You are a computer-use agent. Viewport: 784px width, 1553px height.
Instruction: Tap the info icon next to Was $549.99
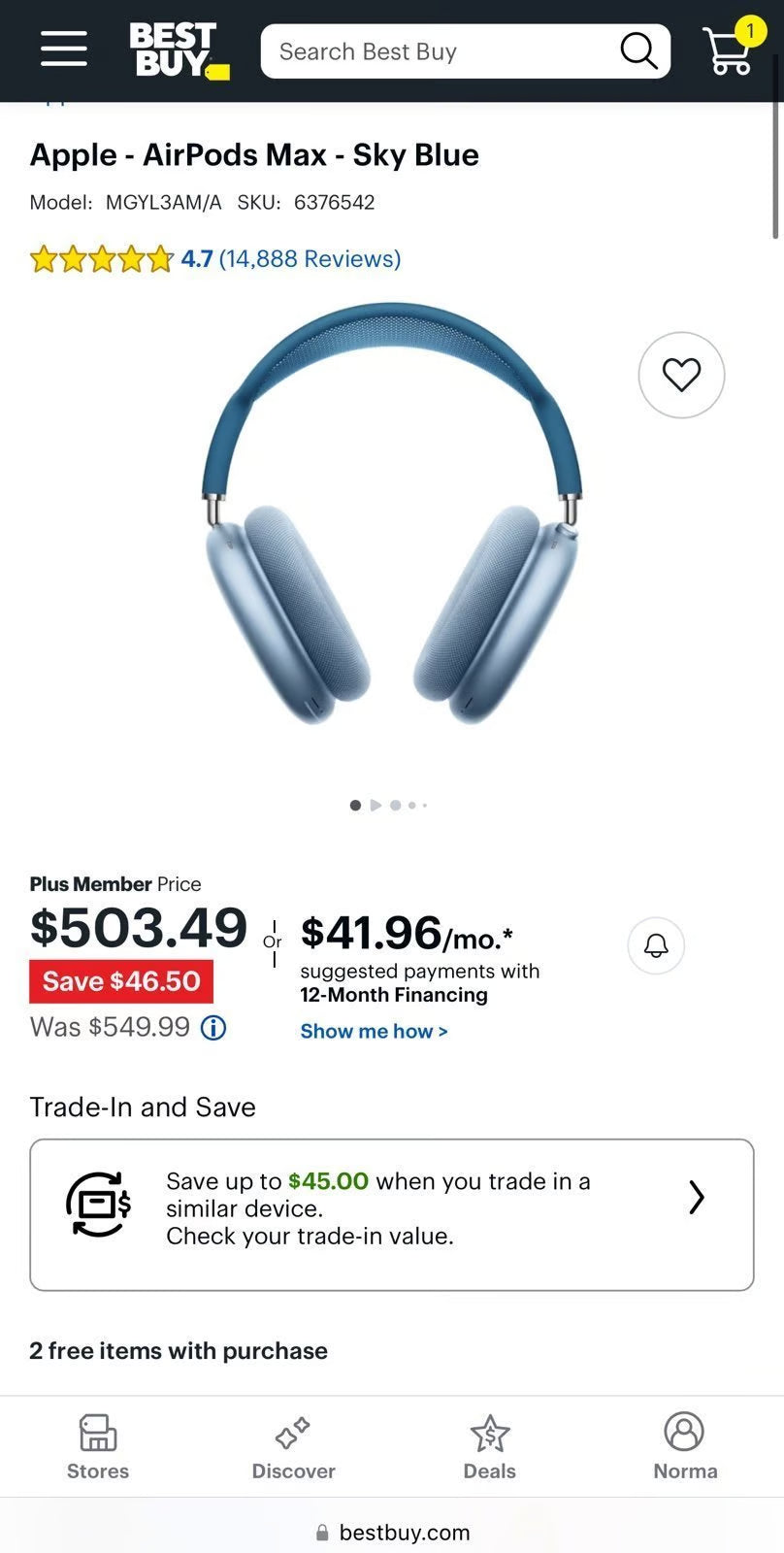pyautogui.click(x=212, y=1028)
